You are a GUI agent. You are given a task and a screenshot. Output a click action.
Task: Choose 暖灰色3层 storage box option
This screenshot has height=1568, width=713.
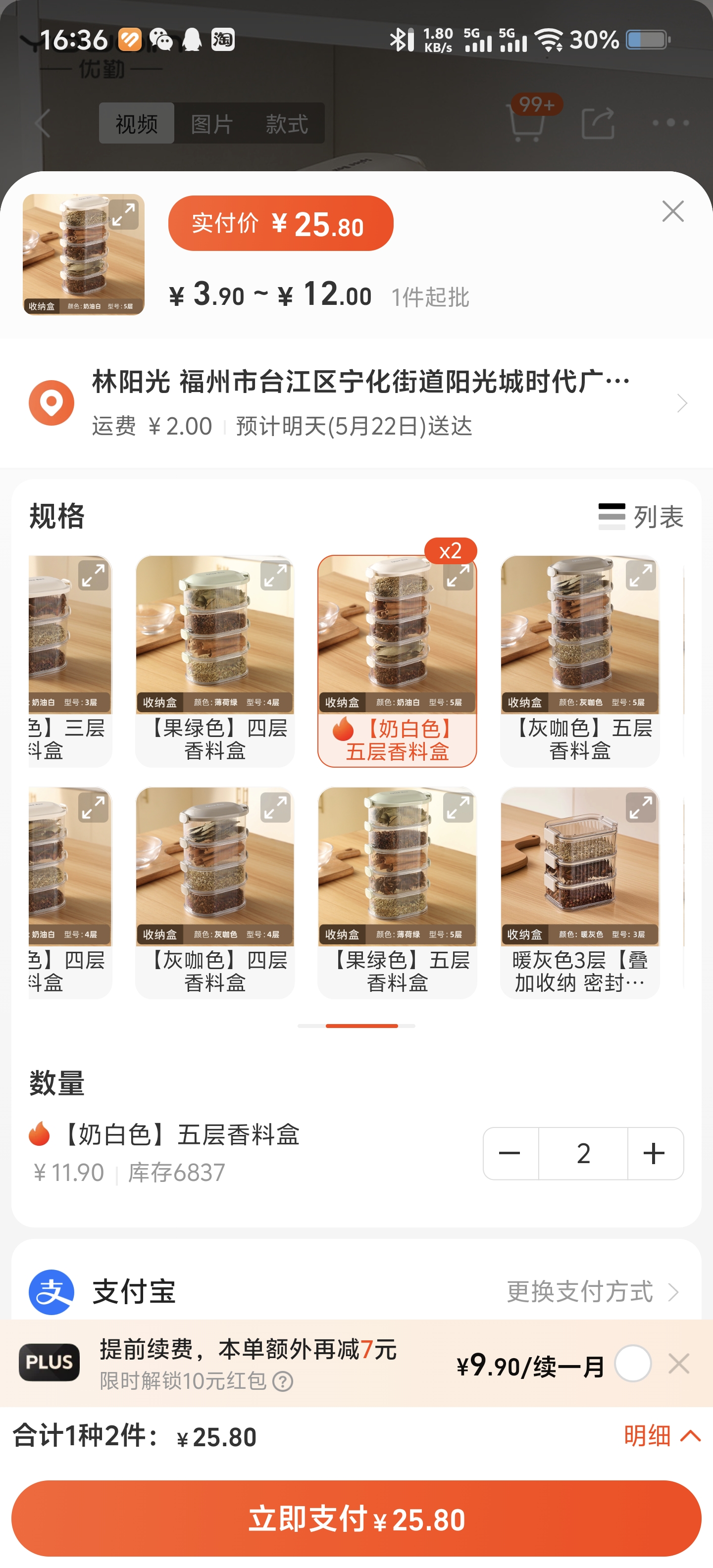[x=580, y=893]
